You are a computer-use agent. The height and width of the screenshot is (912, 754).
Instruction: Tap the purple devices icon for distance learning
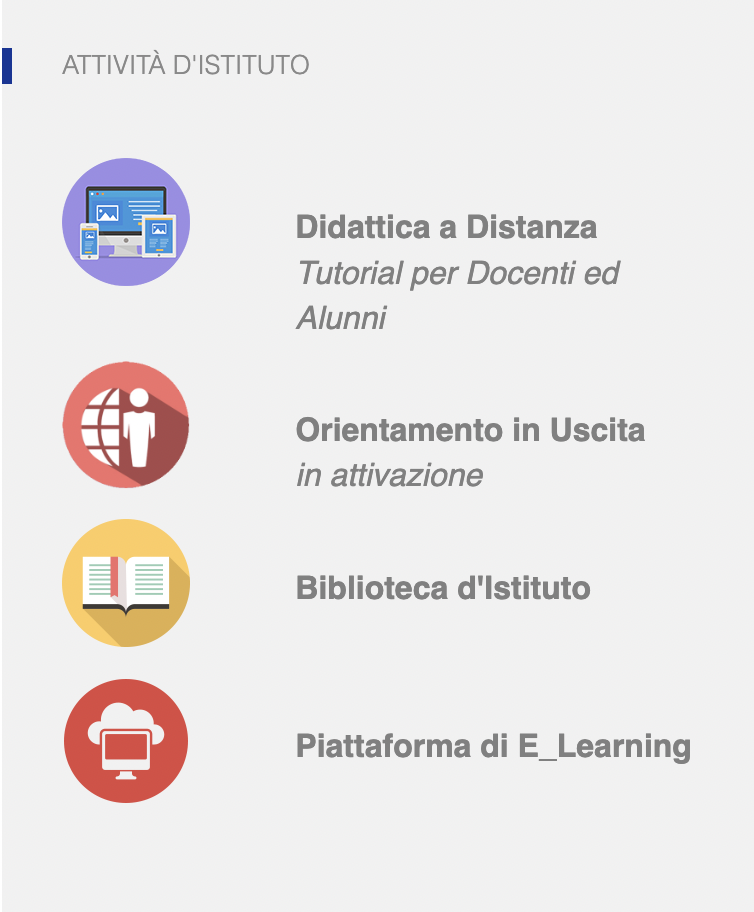[x=126, y=222]
